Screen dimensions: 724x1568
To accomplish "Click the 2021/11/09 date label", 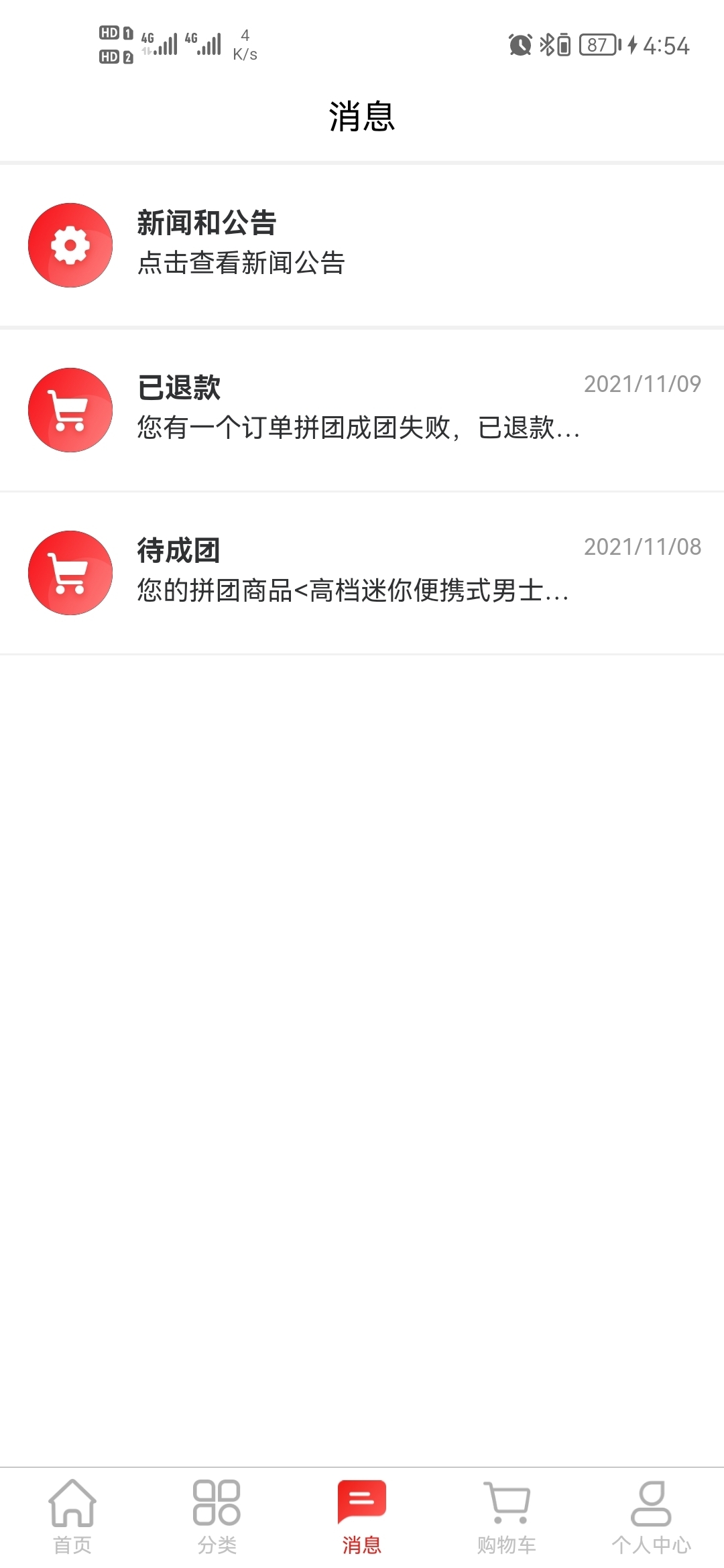I will [x=642, y=384].
